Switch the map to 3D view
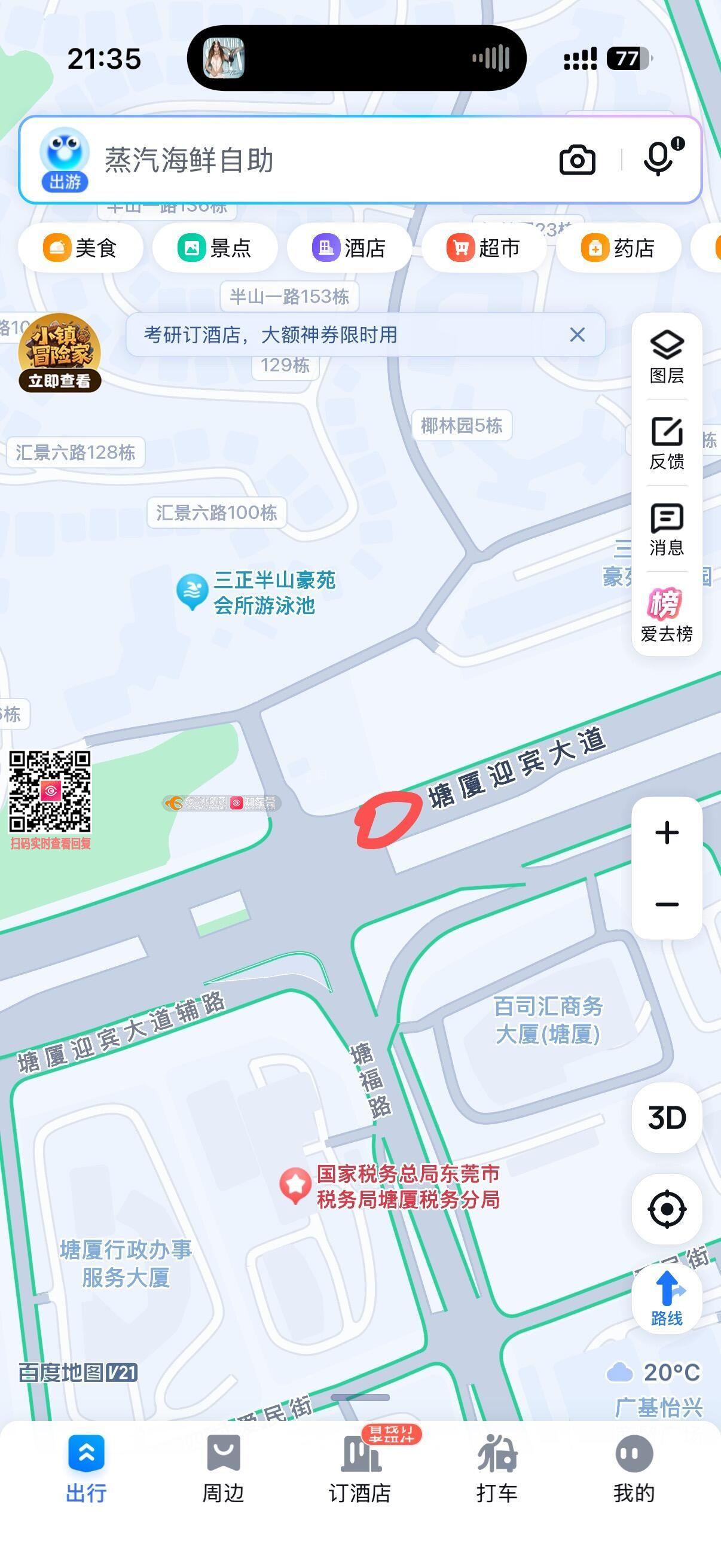This screenshot has width=721, height=1568. tap(667, 1118)
